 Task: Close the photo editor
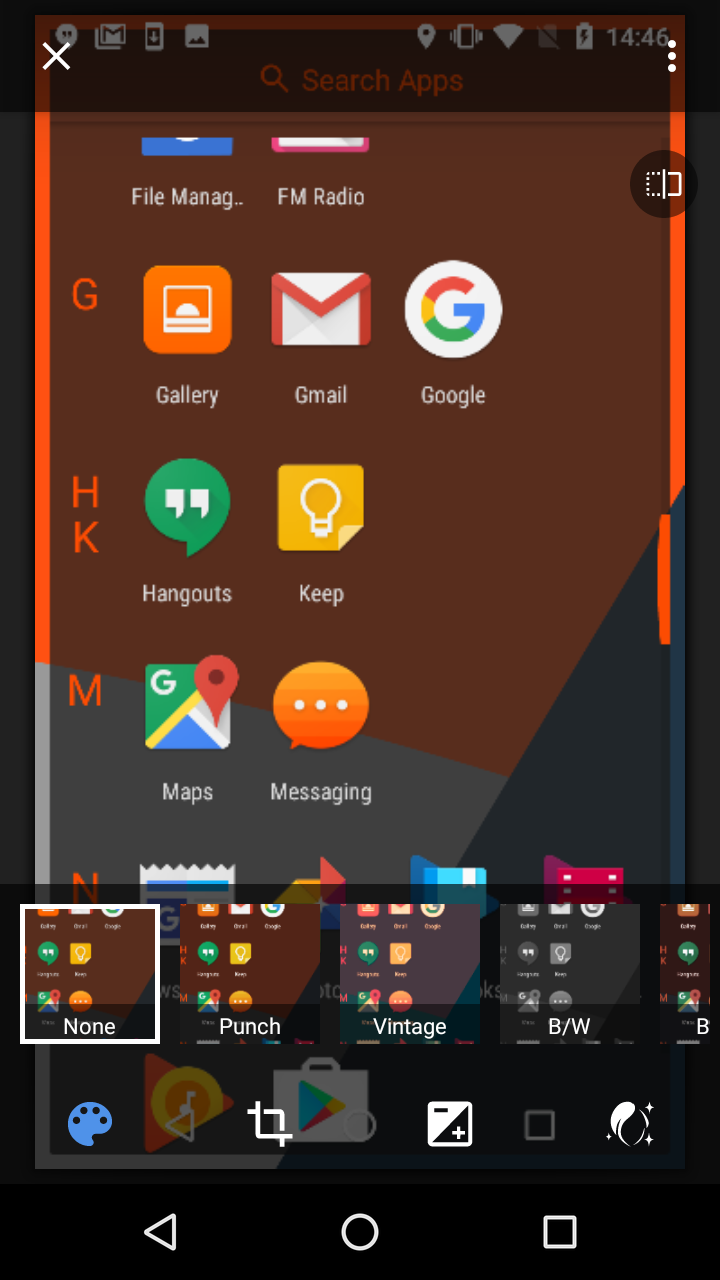56,56
